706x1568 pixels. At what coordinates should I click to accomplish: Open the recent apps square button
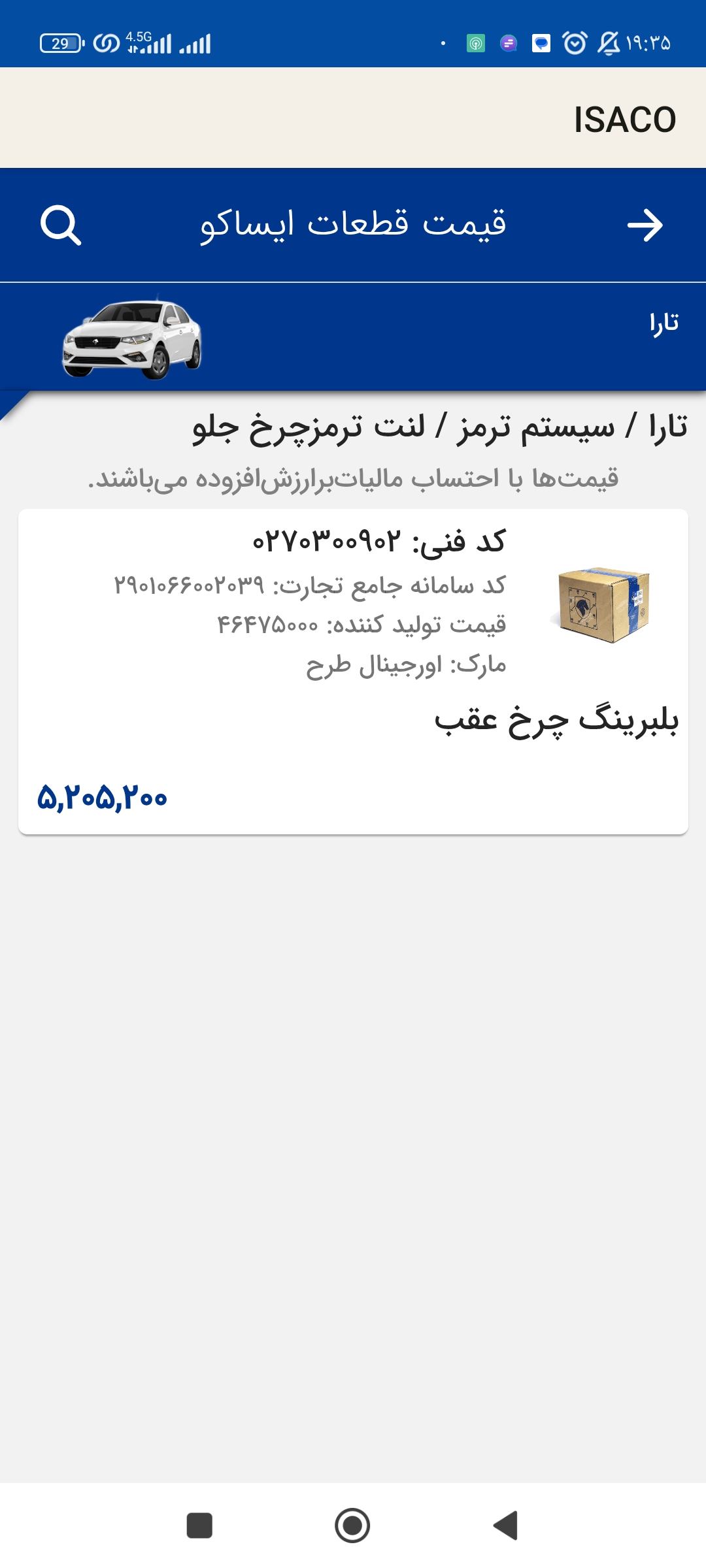[x=199, y=1526]
